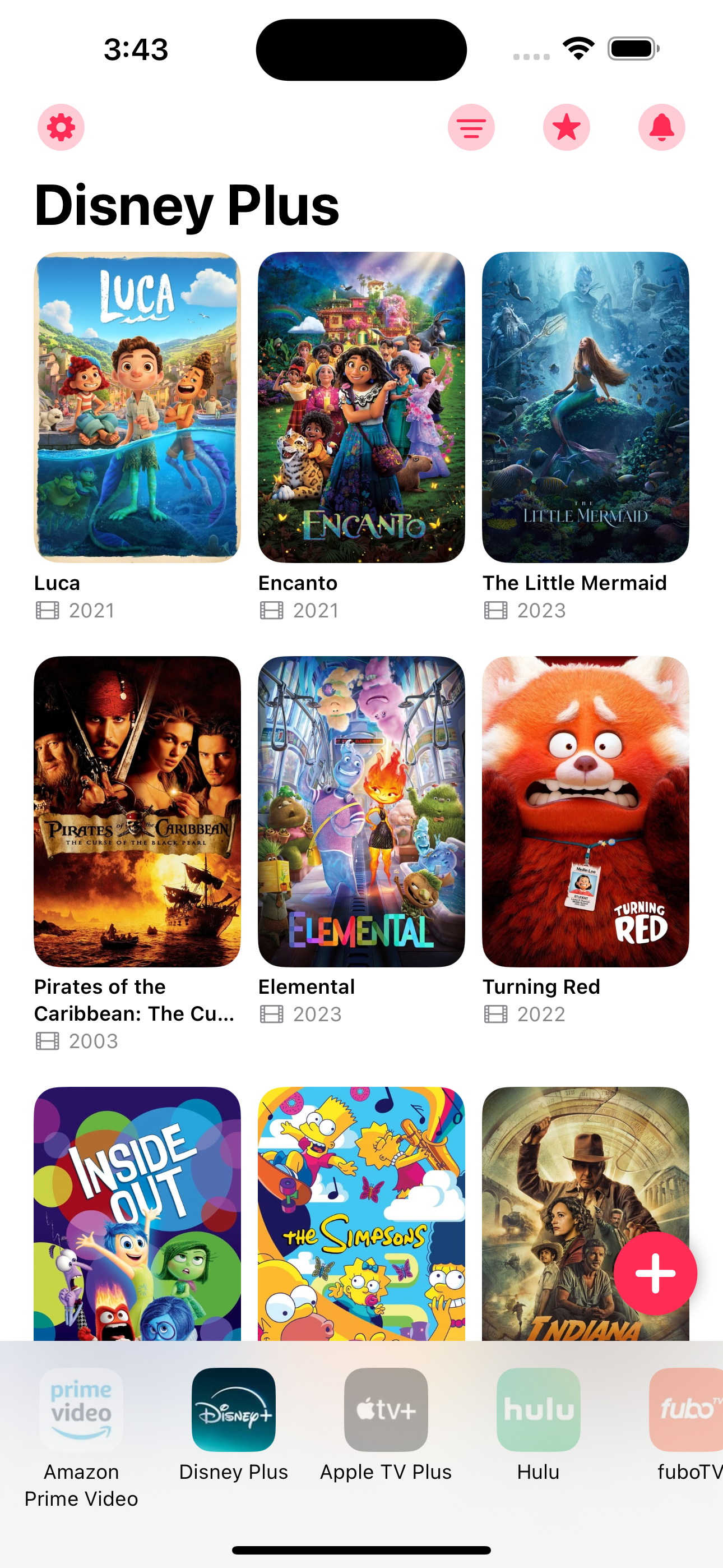Open the settings gear

61,127
